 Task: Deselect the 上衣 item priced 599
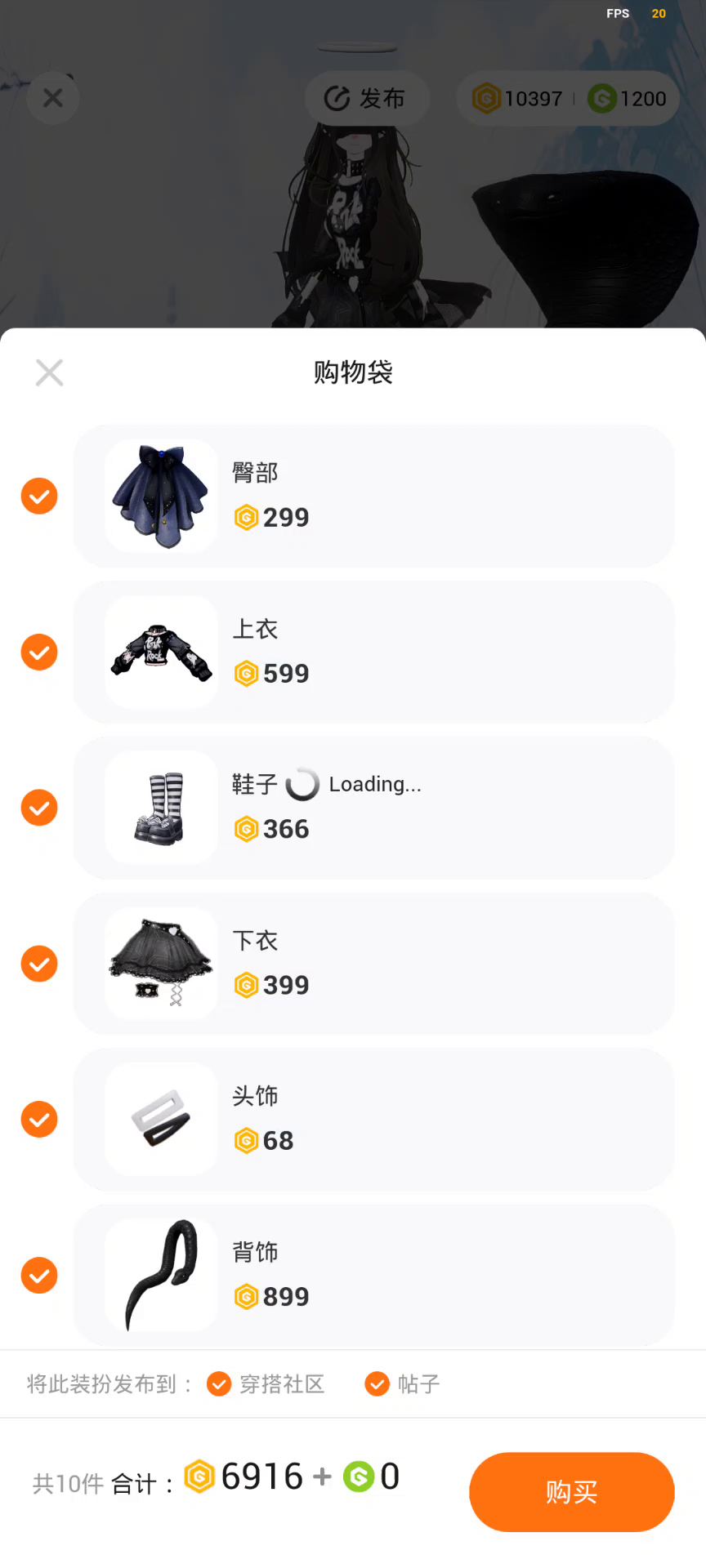pos(39,653)
